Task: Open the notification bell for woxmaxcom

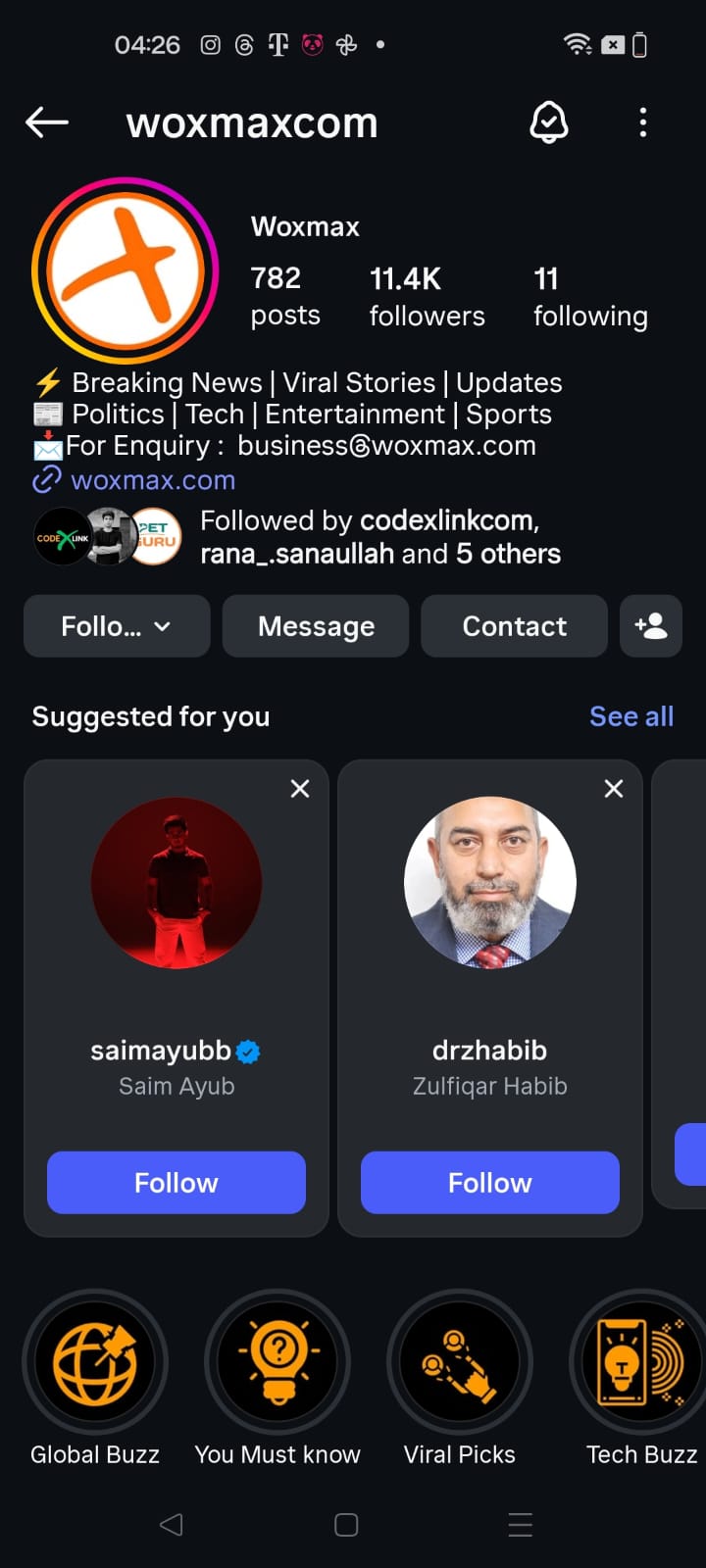Action: [549, 122]
